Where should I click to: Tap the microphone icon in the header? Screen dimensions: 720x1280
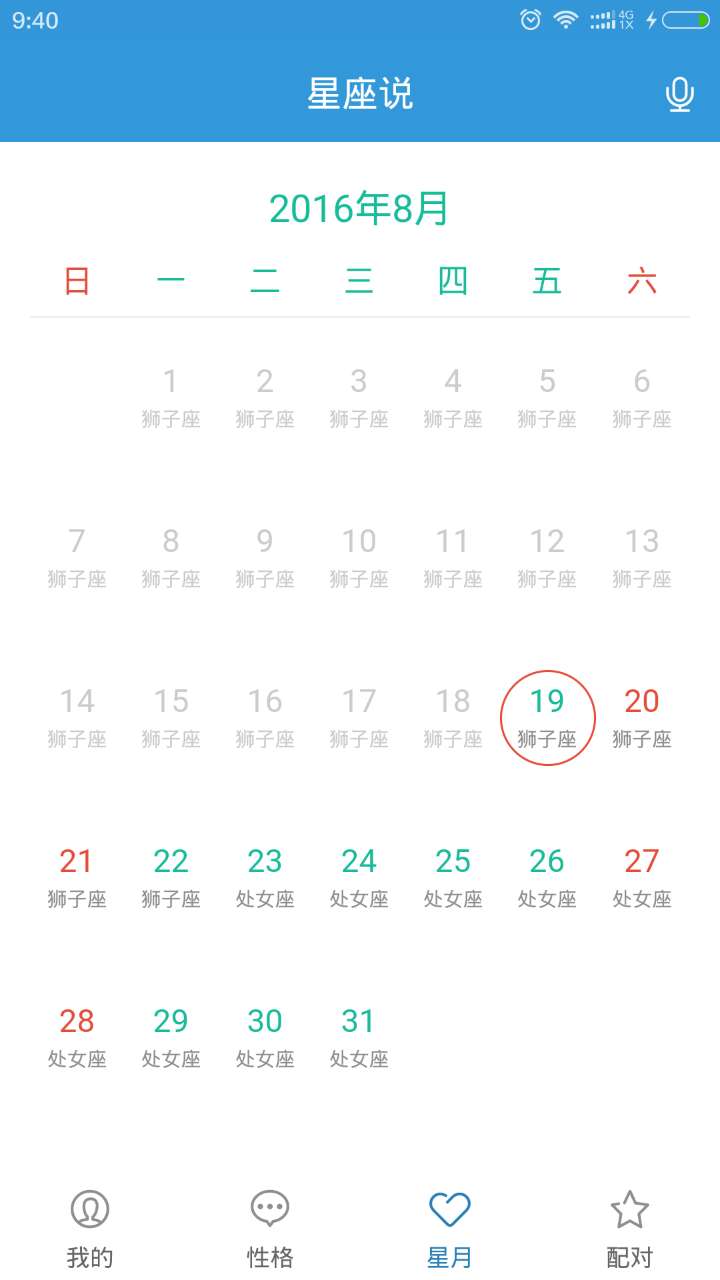680,95
